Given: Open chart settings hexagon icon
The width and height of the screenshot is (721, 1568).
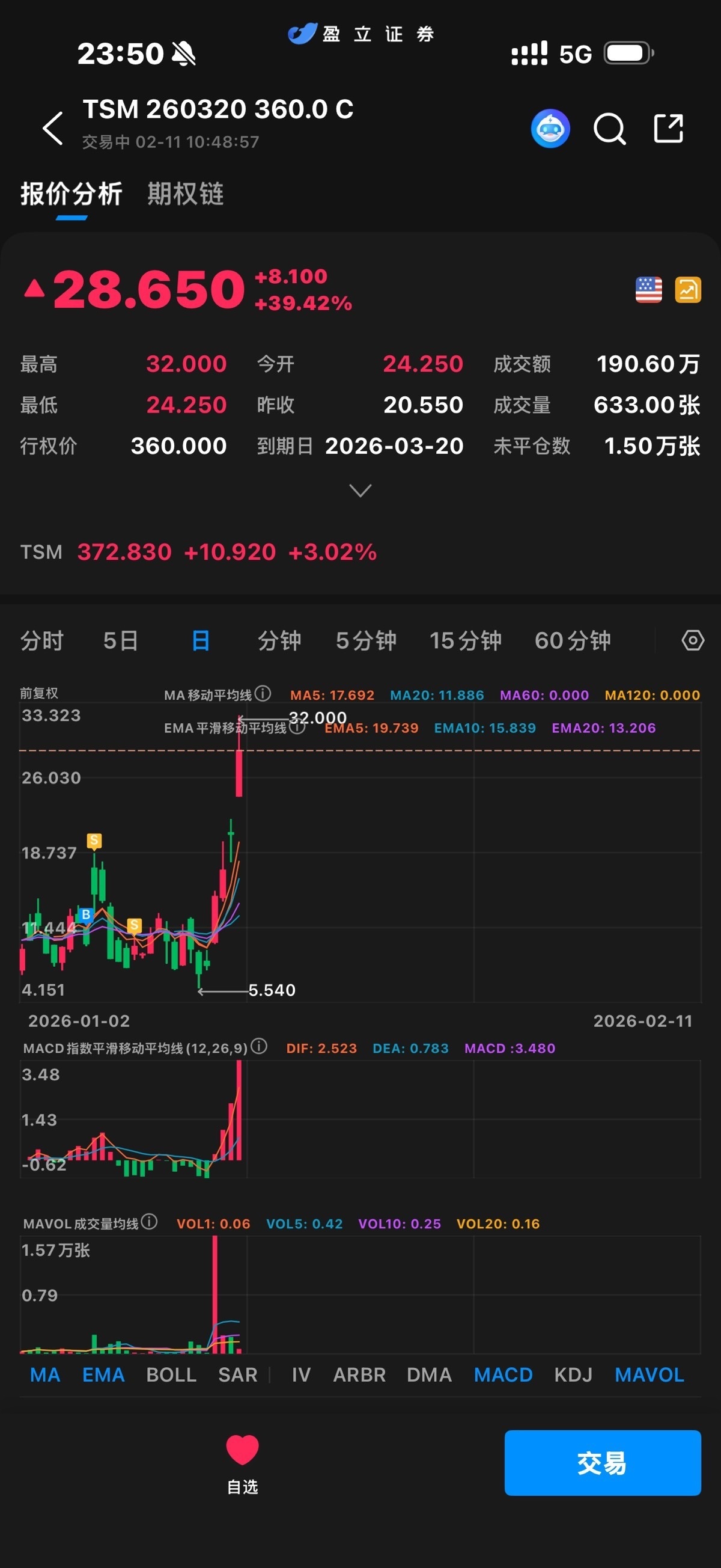Looking at the screenshot, I should (x=692, y=640).
